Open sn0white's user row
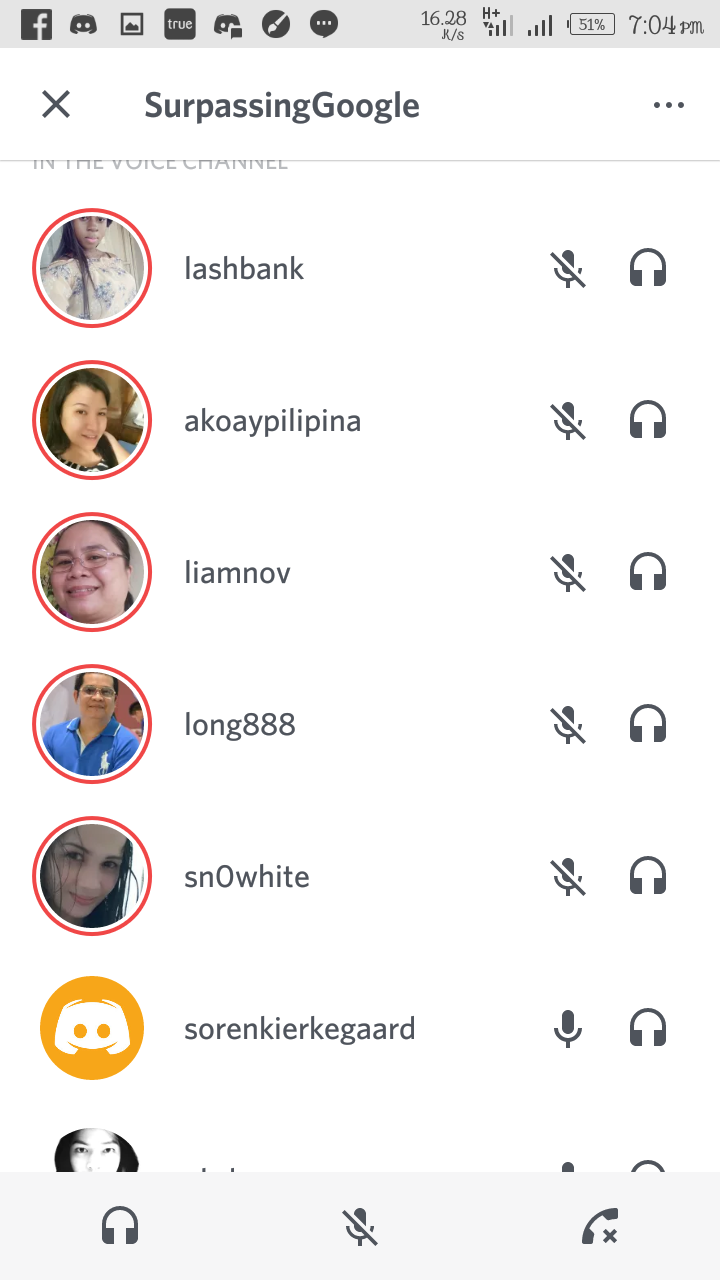This screenshot has height=1280, width=720. tap(360, 876)
